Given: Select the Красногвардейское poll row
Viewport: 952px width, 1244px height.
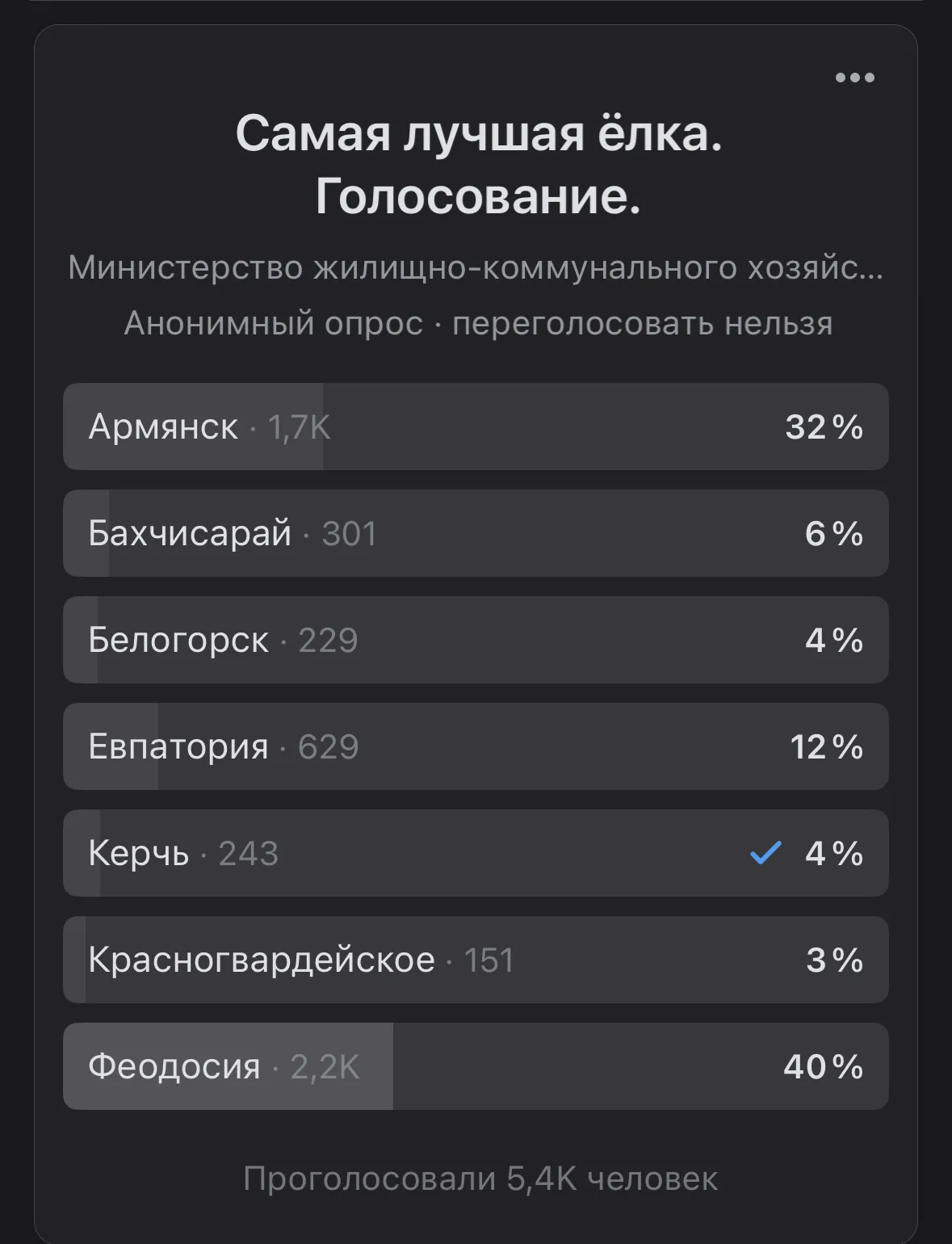Looking at the screenshot, I should point(475,960).
